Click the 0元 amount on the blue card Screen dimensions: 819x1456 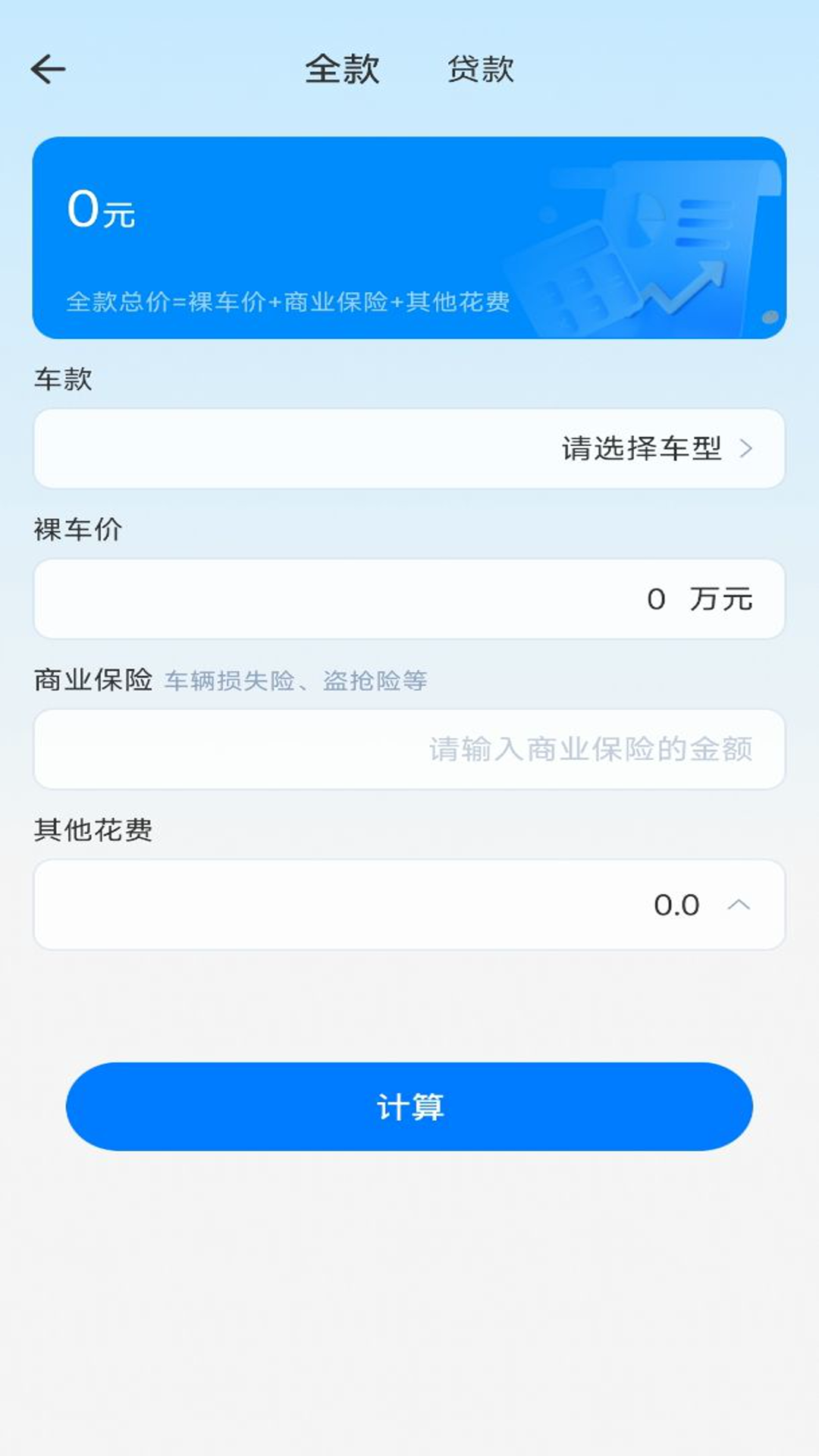tap(99, 210)
